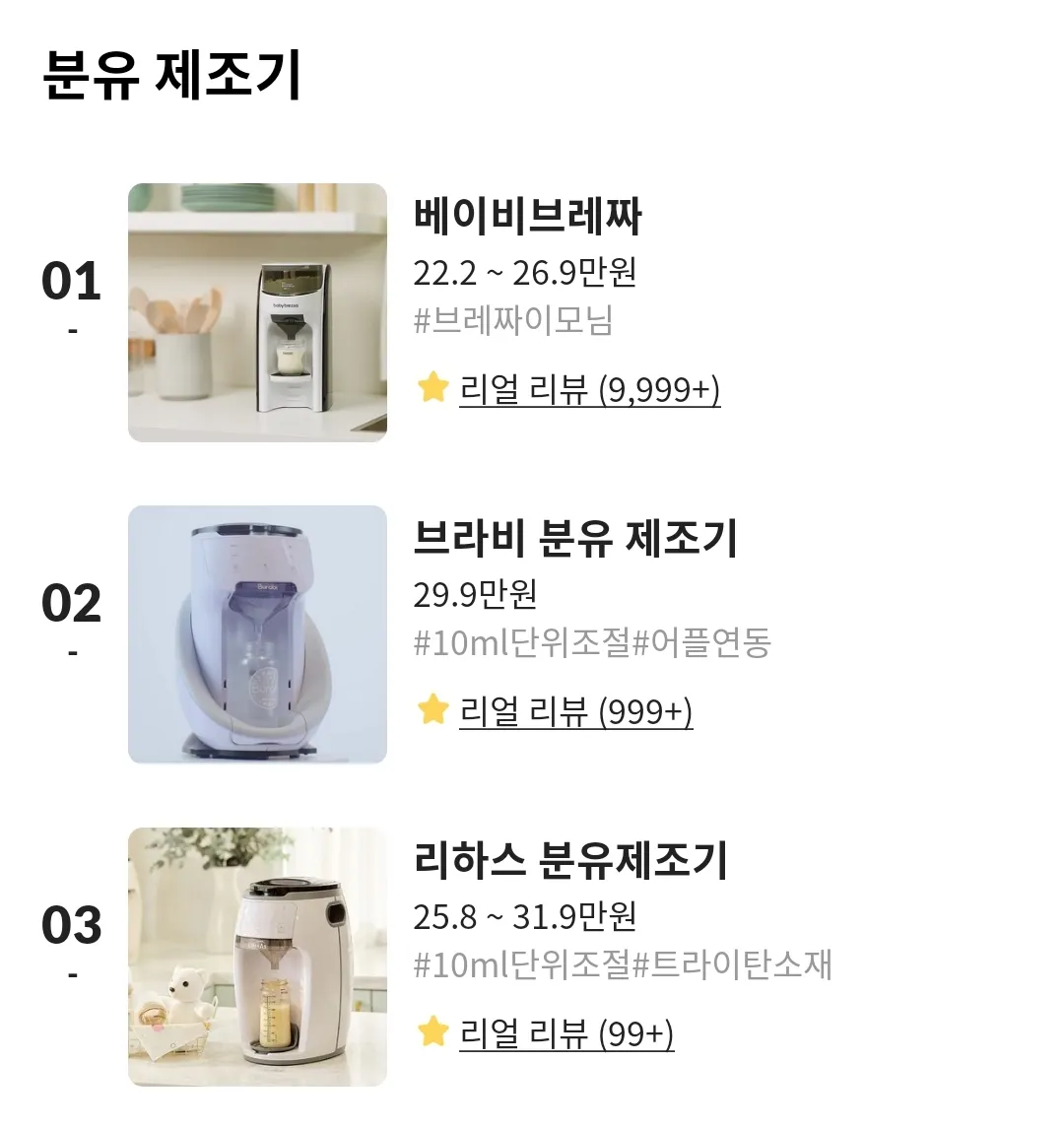Image resolution: width=1064 pixels, height=1128 pixels.
Task: Open 베이비브레짜 real reviews (9,999+) link
Action: point(589,390)
